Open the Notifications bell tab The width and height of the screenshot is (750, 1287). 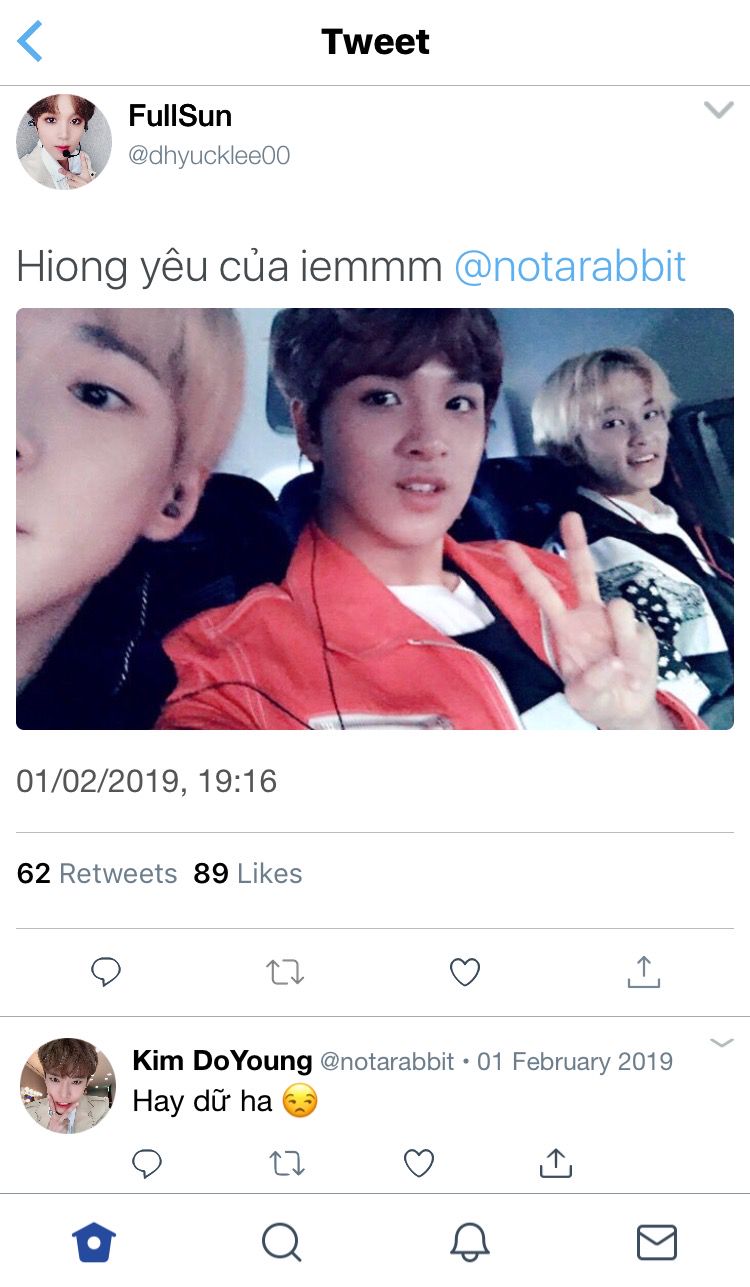click(x=469, y=1242)
